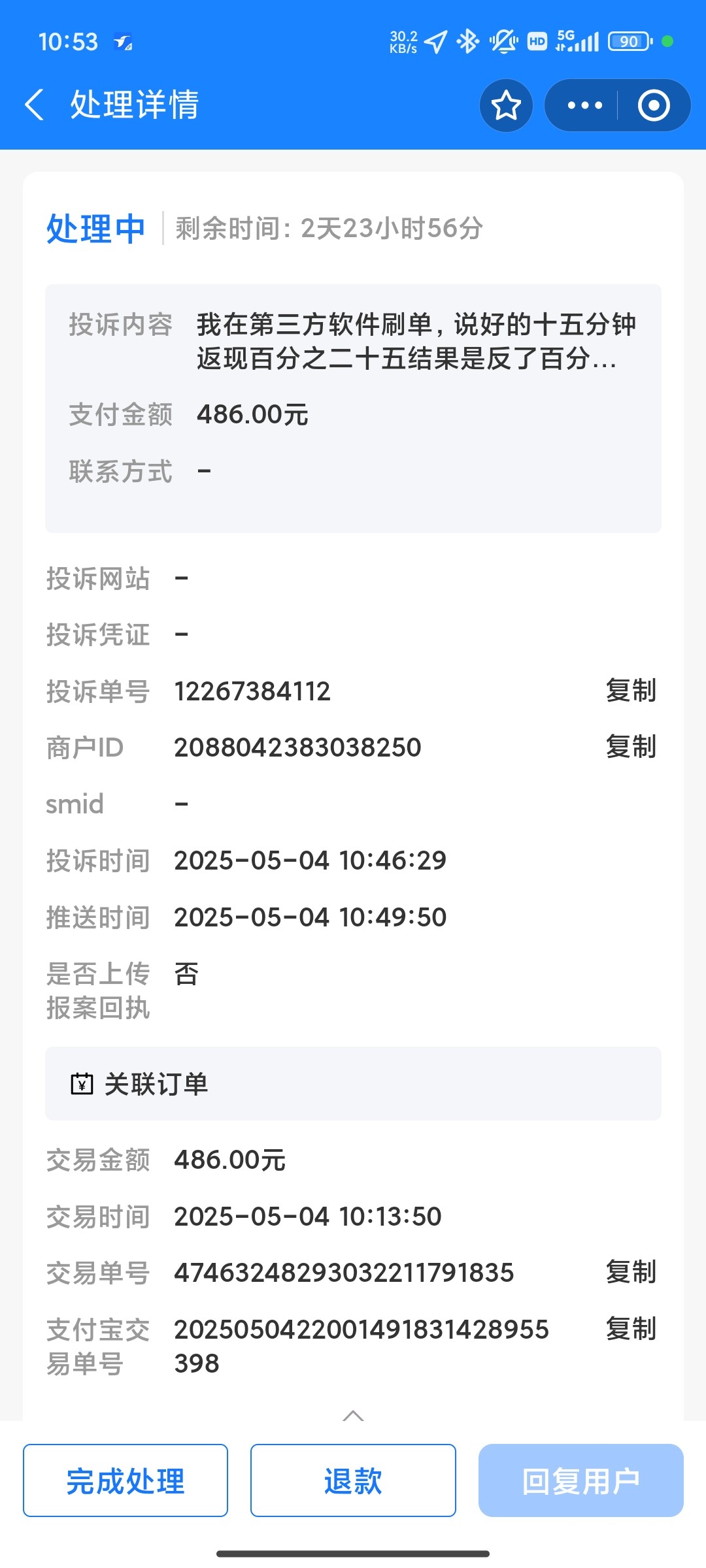Viewport: 706px width, 1568px height.
Task: Tap 完成处理 to finish handling
Action: pos(126,1480)
